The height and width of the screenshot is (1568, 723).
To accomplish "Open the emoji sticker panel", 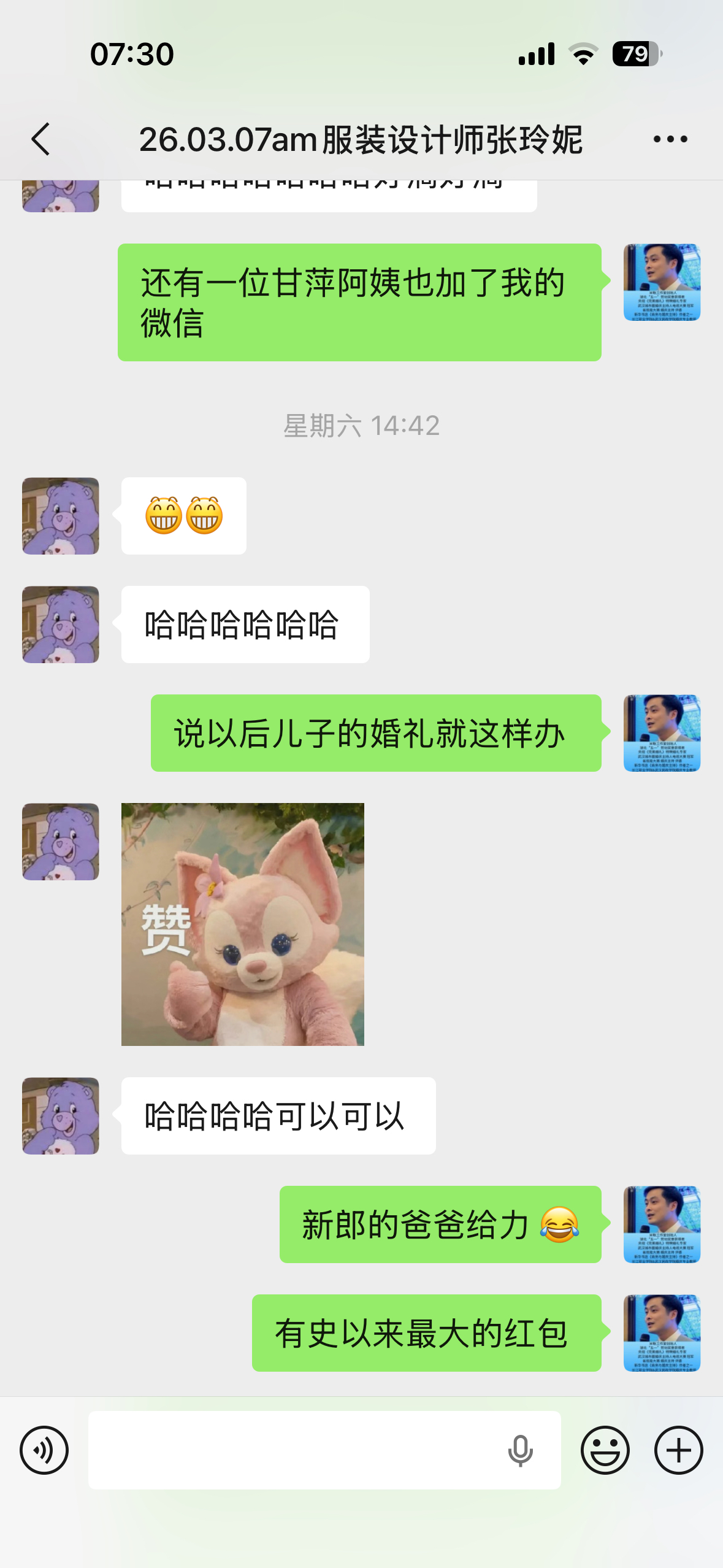I will [x=605, y=1450].
